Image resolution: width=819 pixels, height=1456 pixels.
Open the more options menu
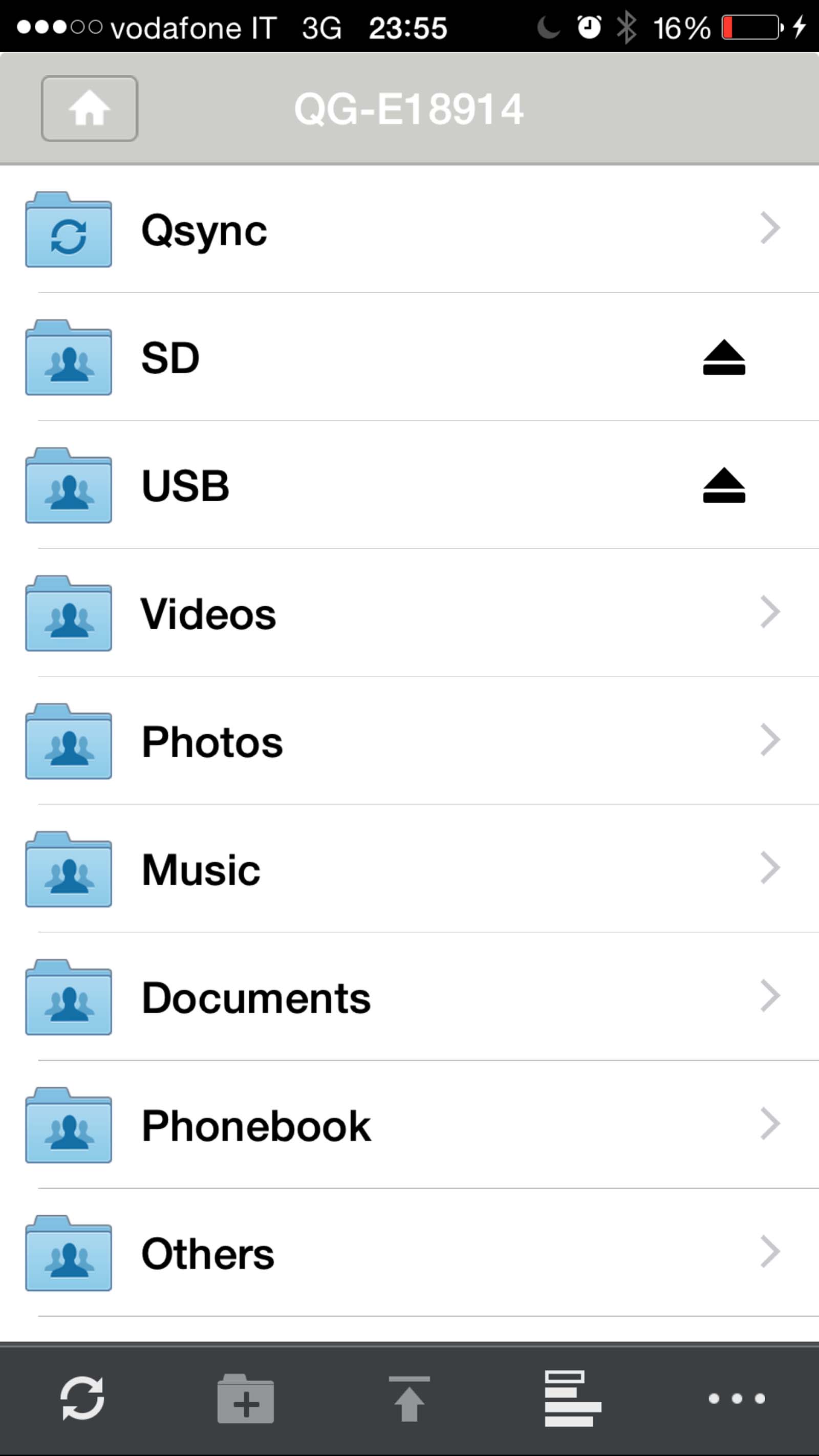click(x=737, y=1398)
